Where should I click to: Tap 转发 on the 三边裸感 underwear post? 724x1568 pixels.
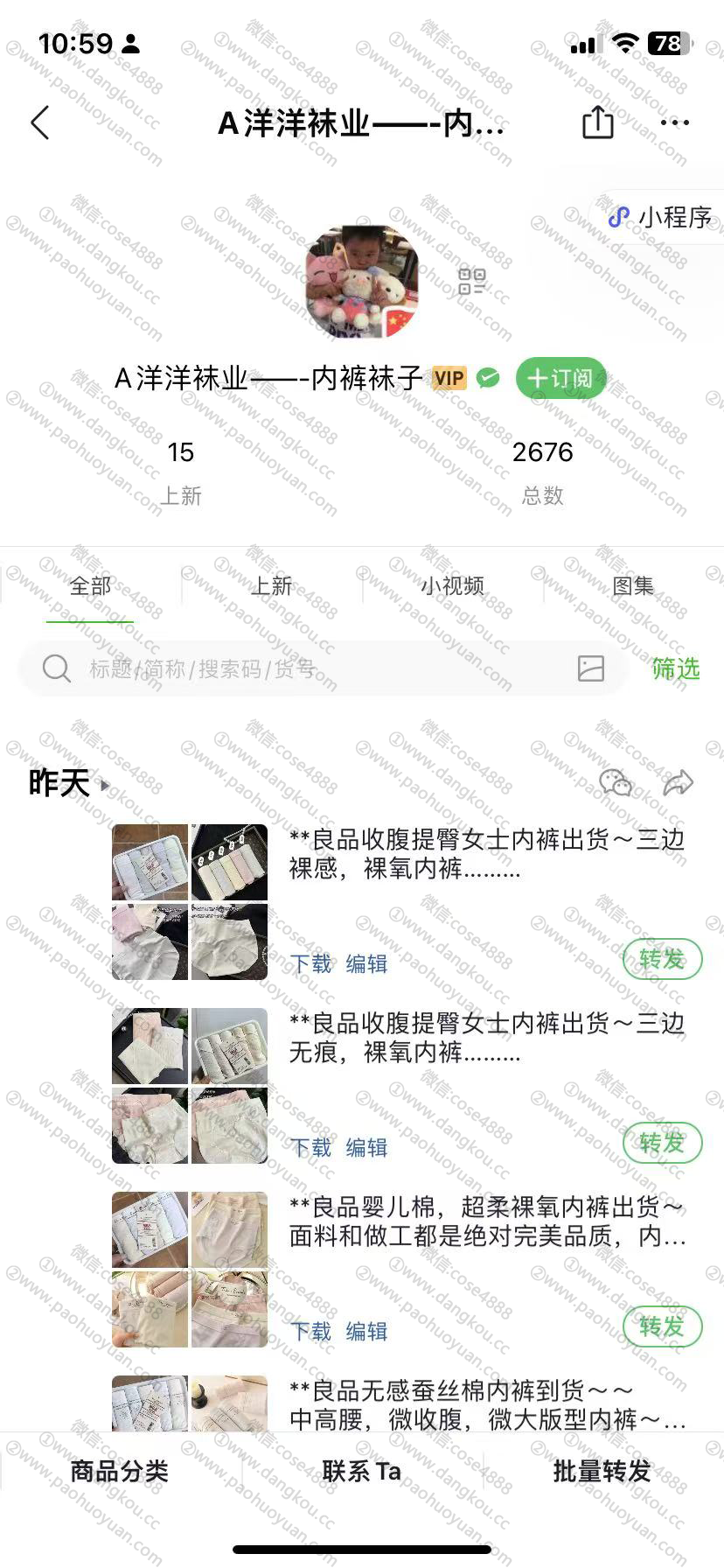coord(662,959)
